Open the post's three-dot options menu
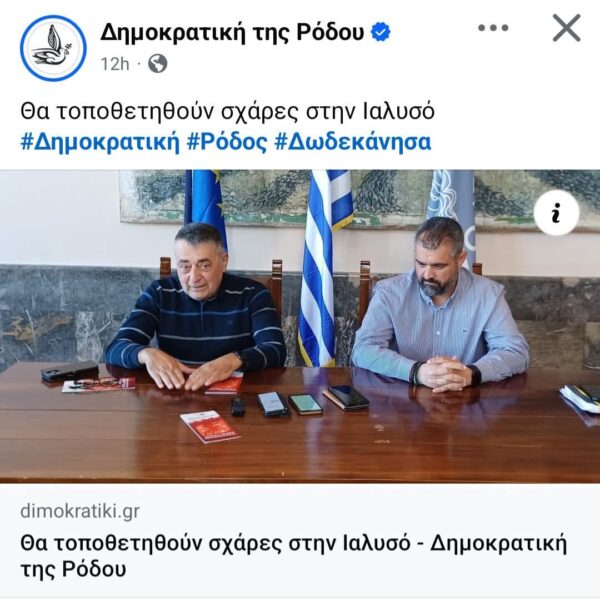Image resolution: width=600 pixels, height=600 pixels. click(x=493, y=28)
